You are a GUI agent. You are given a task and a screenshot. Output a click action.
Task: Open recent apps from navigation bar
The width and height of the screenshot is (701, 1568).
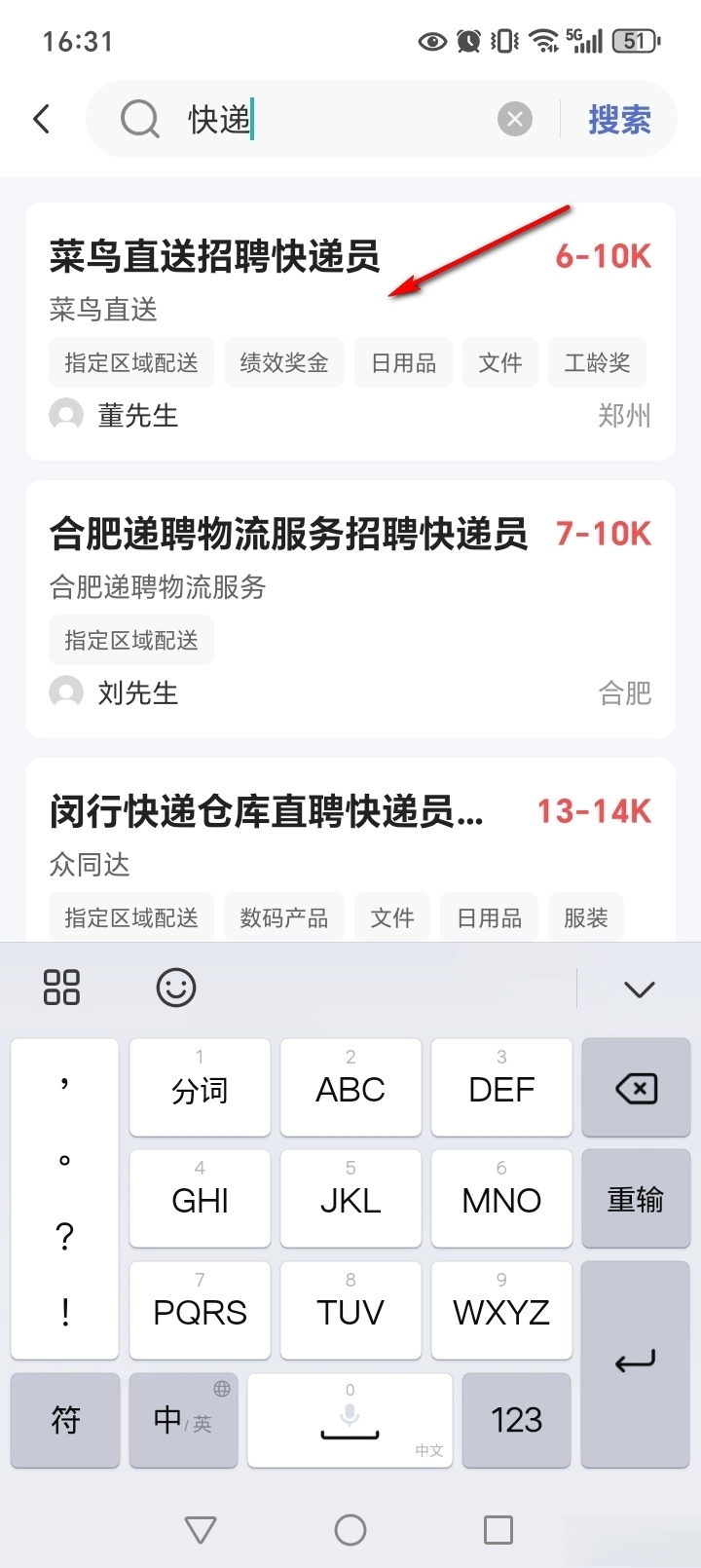tap(498, 1530)
